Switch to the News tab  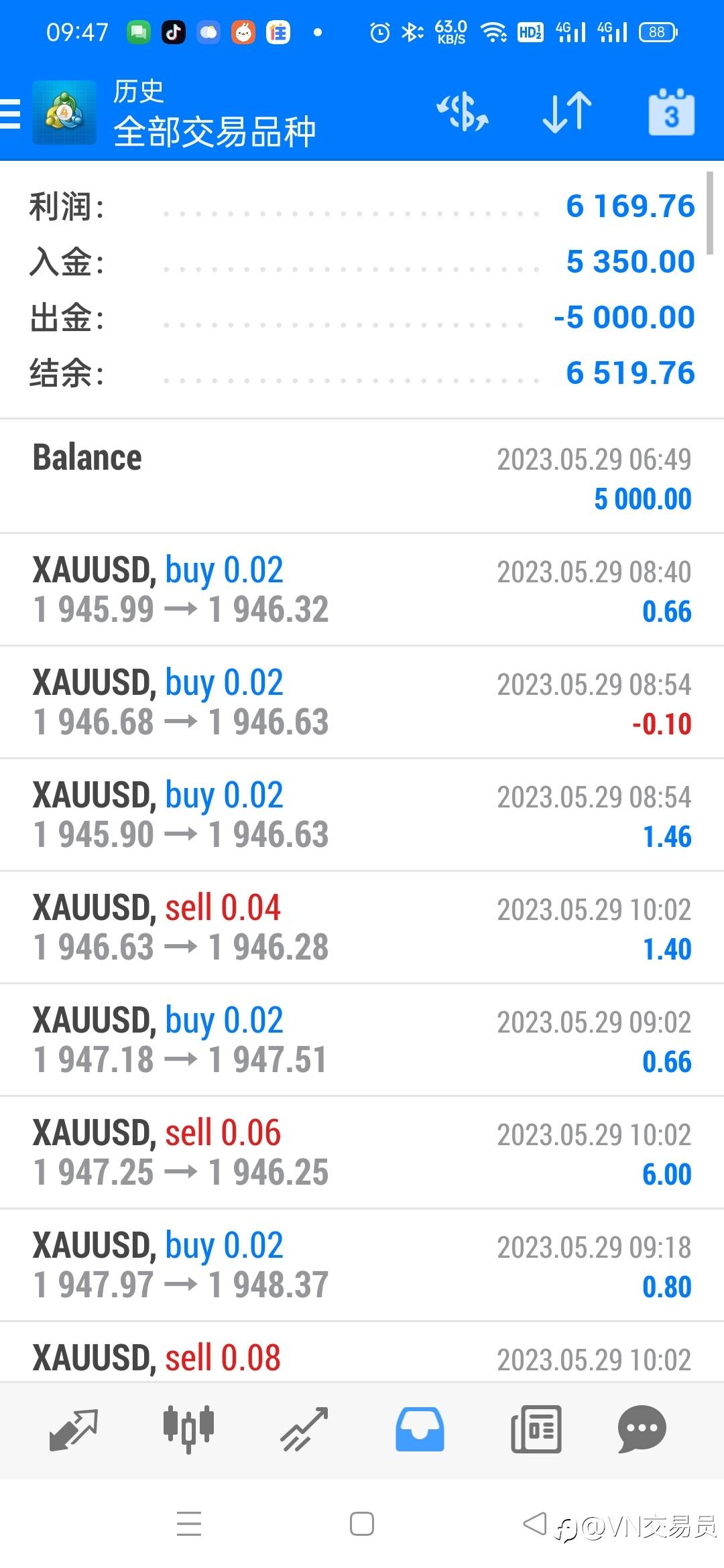pyautogui.click(x=536, y=1429)
